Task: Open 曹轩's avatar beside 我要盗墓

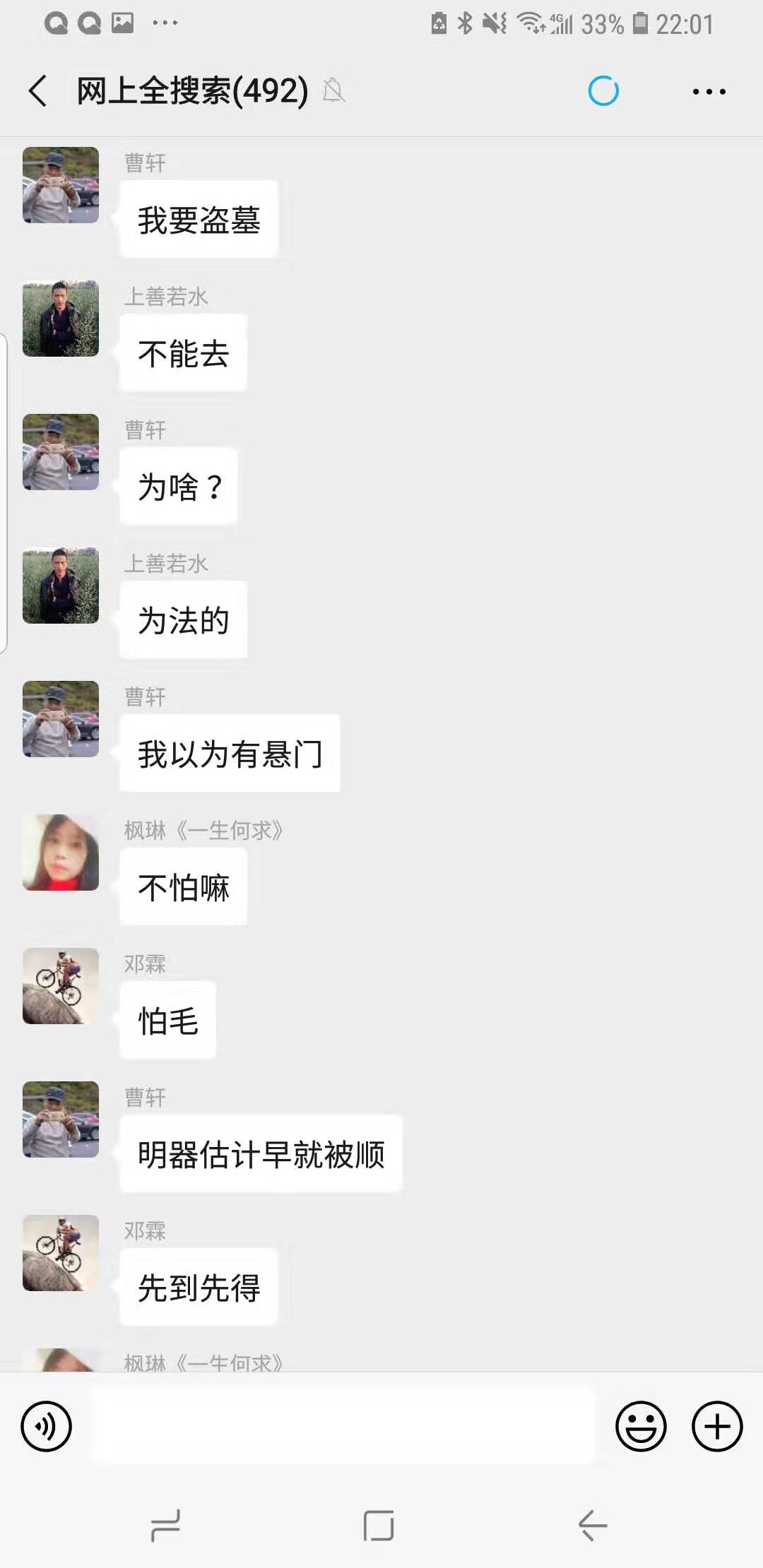Action: tap(61, 185)
